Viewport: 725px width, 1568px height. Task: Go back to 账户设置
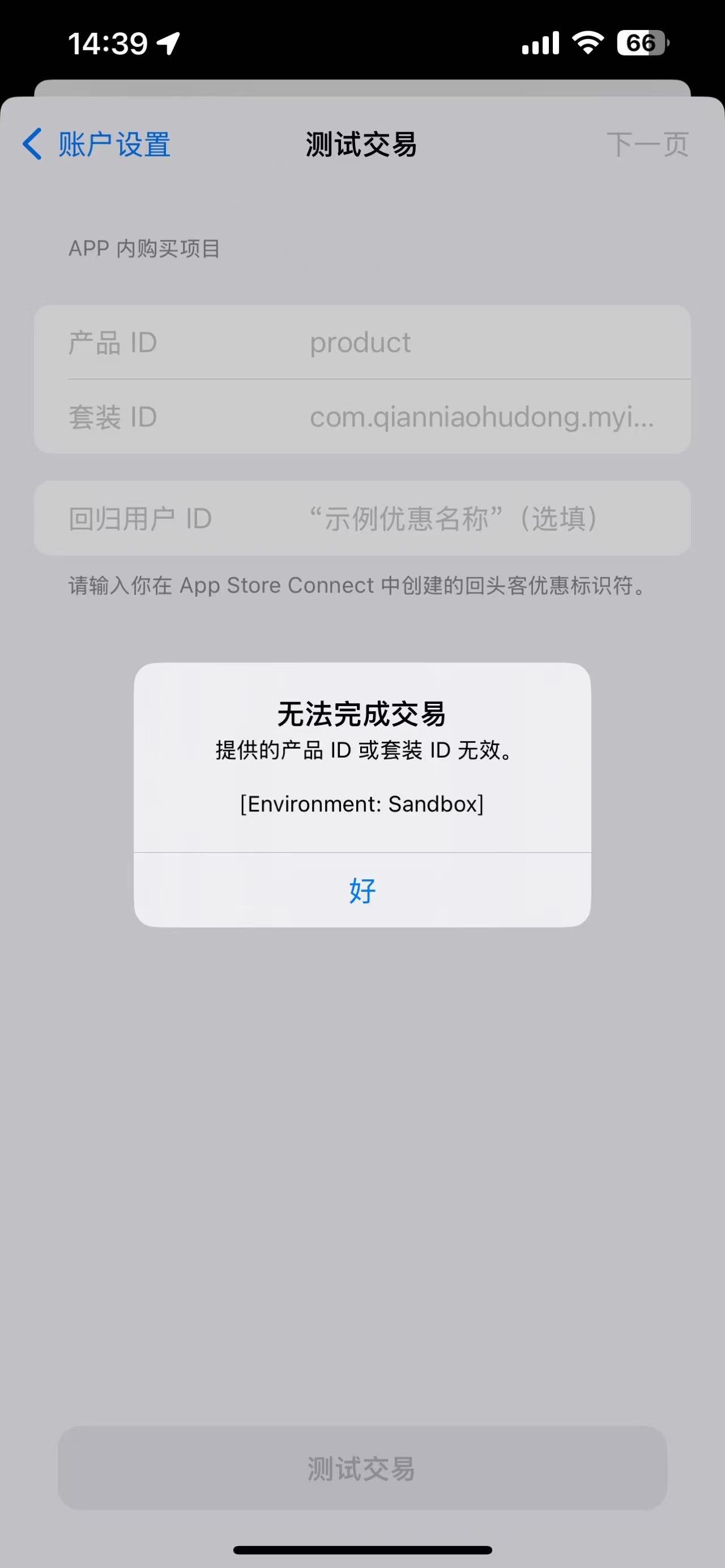coord(97,145)
